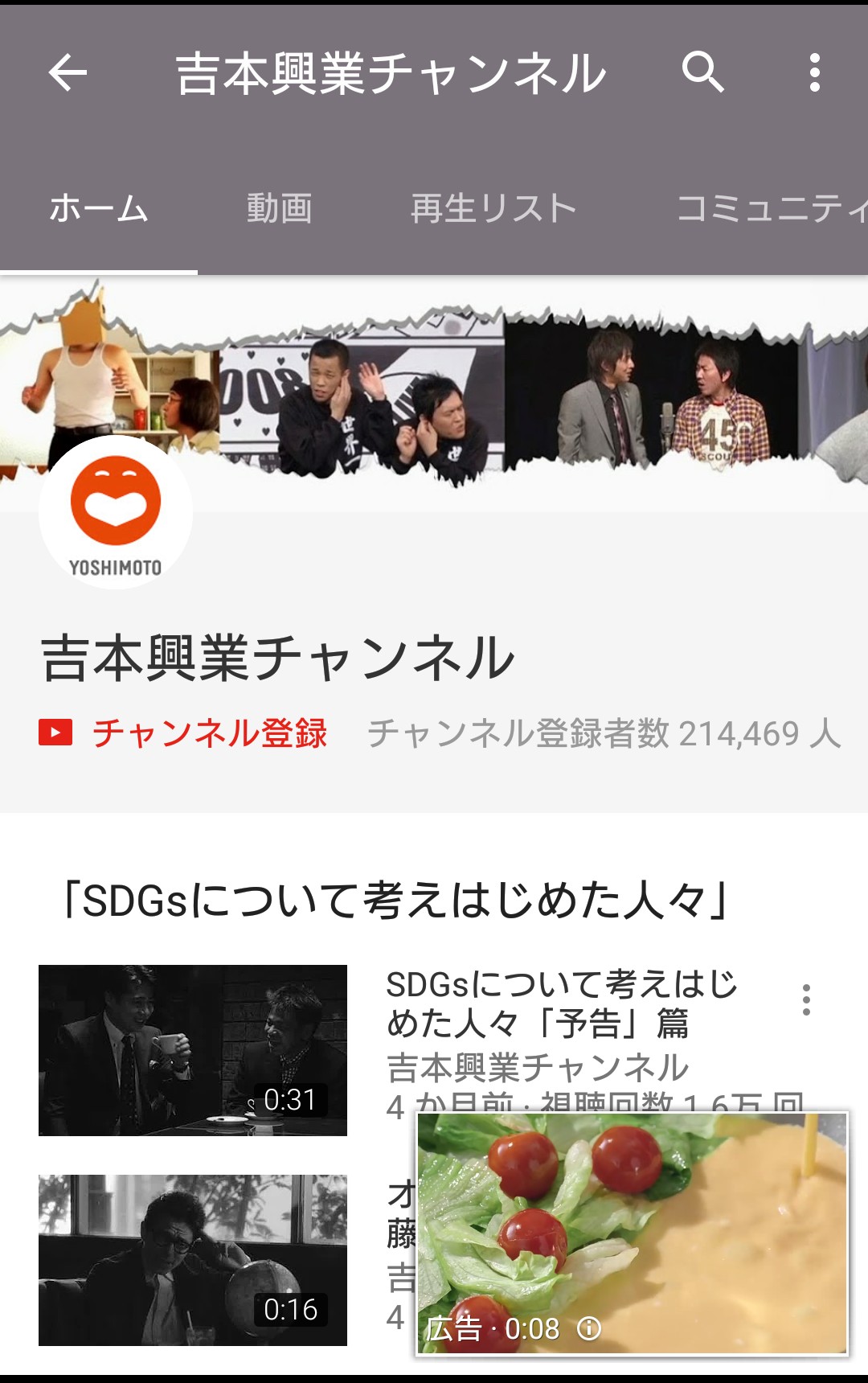Open the top bar overflow menu
868x1383 pixels.
(x=814, y=73)
